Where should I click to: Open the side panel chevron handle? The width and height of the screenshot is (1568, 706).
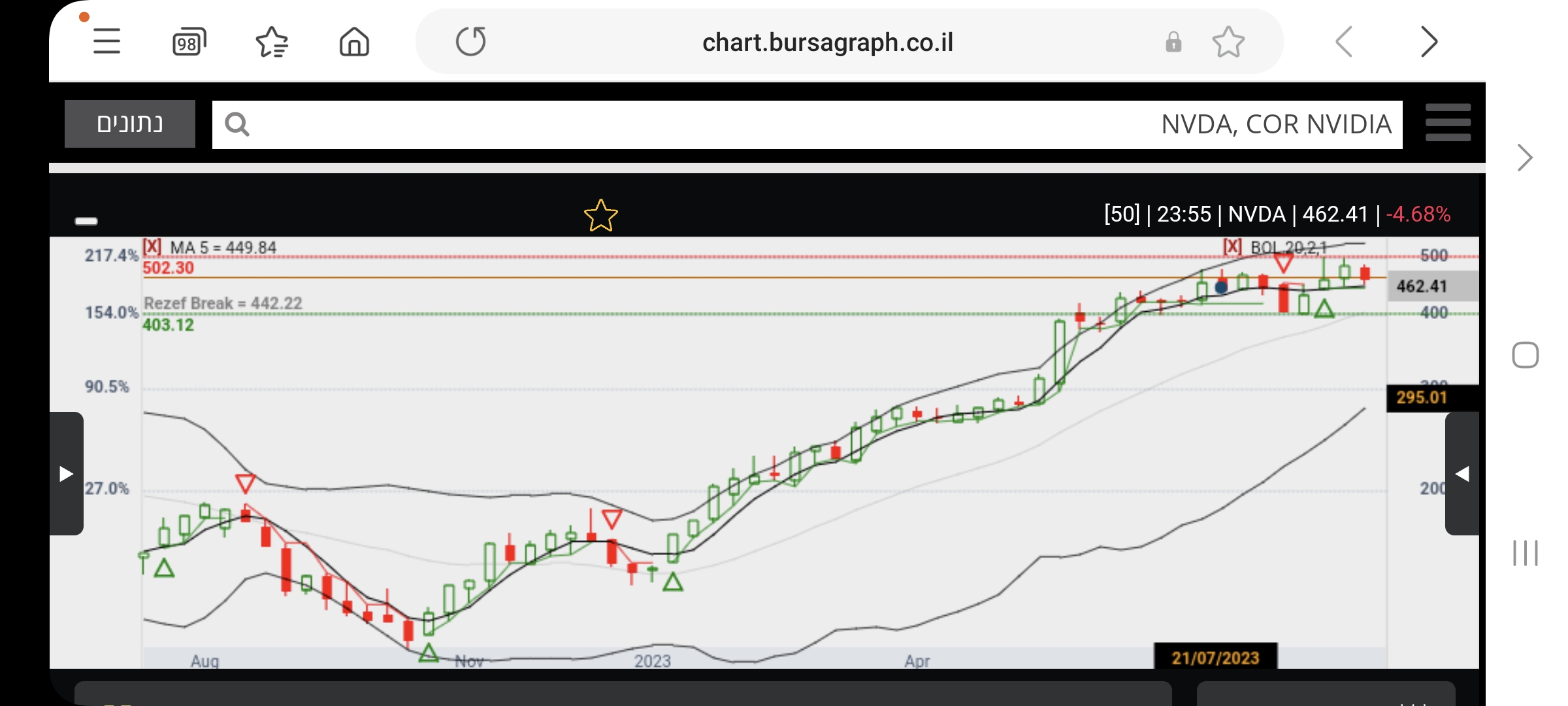click(x=1525, y=158)
